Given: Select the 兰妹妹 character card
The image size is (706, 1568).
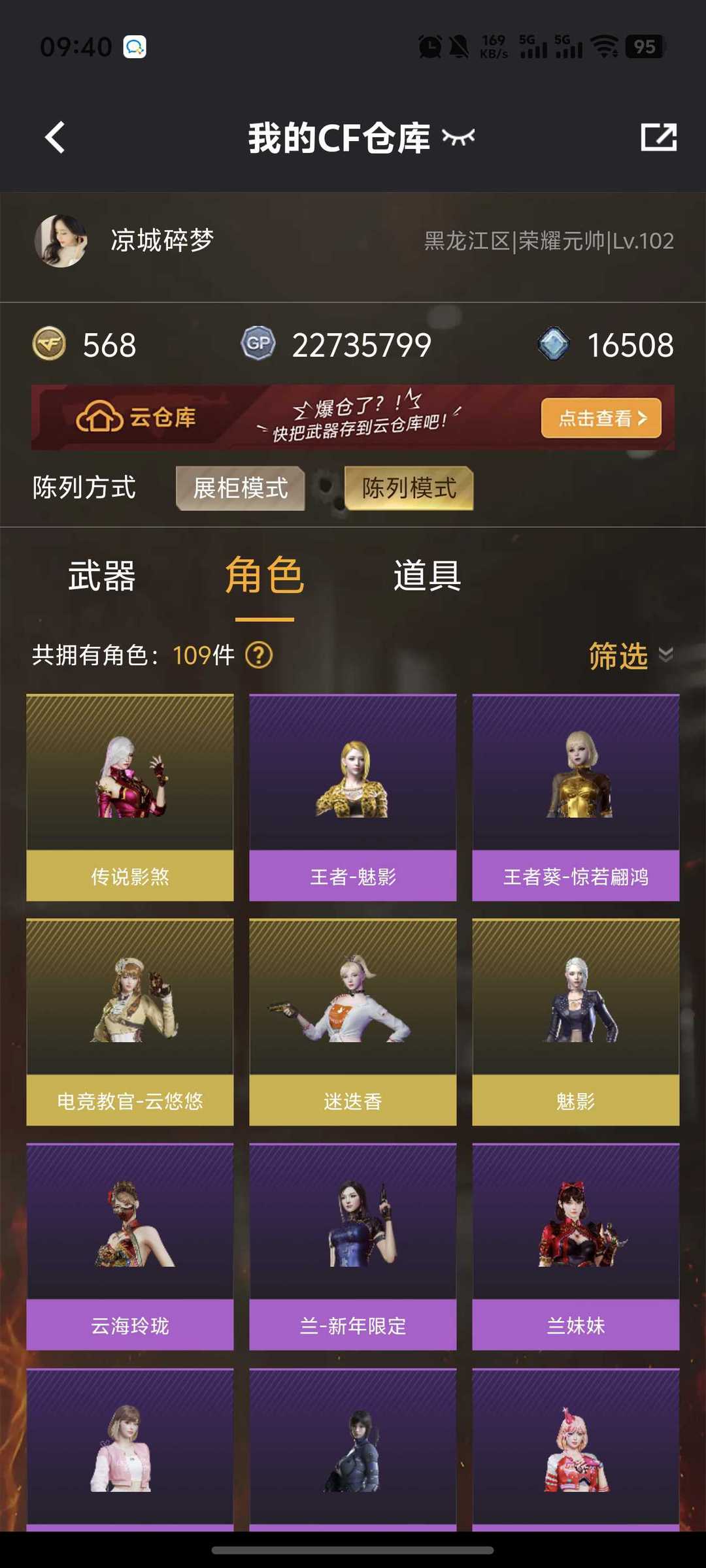Looking at the screenshot, I should click(x=576, y=1247).
